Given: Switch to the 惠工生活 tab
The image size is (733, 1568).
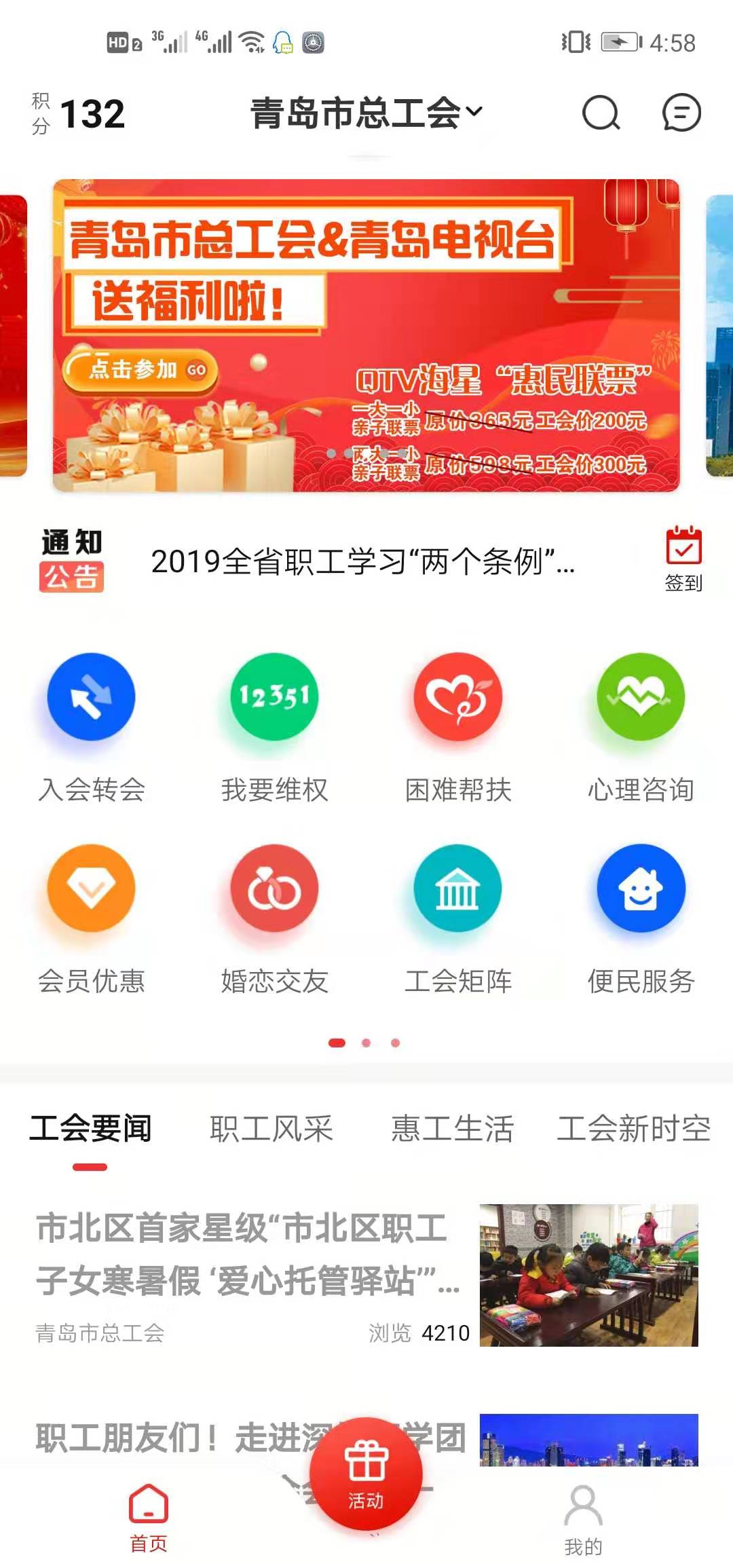Looking at the screenshot, I should pyautogui.click(x=452, y=1129).
